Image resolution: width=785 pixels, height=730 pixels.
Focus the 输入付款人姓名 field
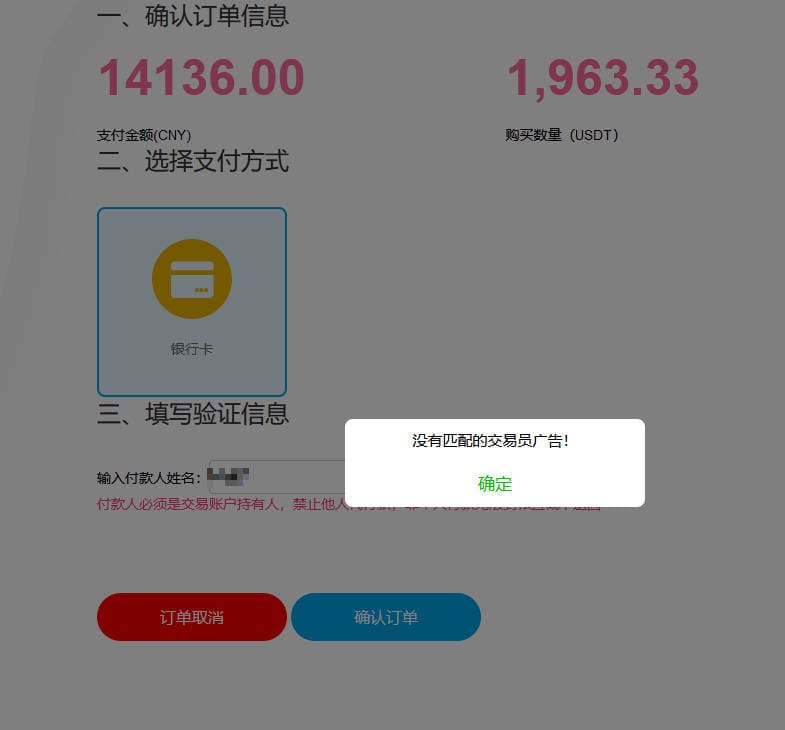(280, 477)
